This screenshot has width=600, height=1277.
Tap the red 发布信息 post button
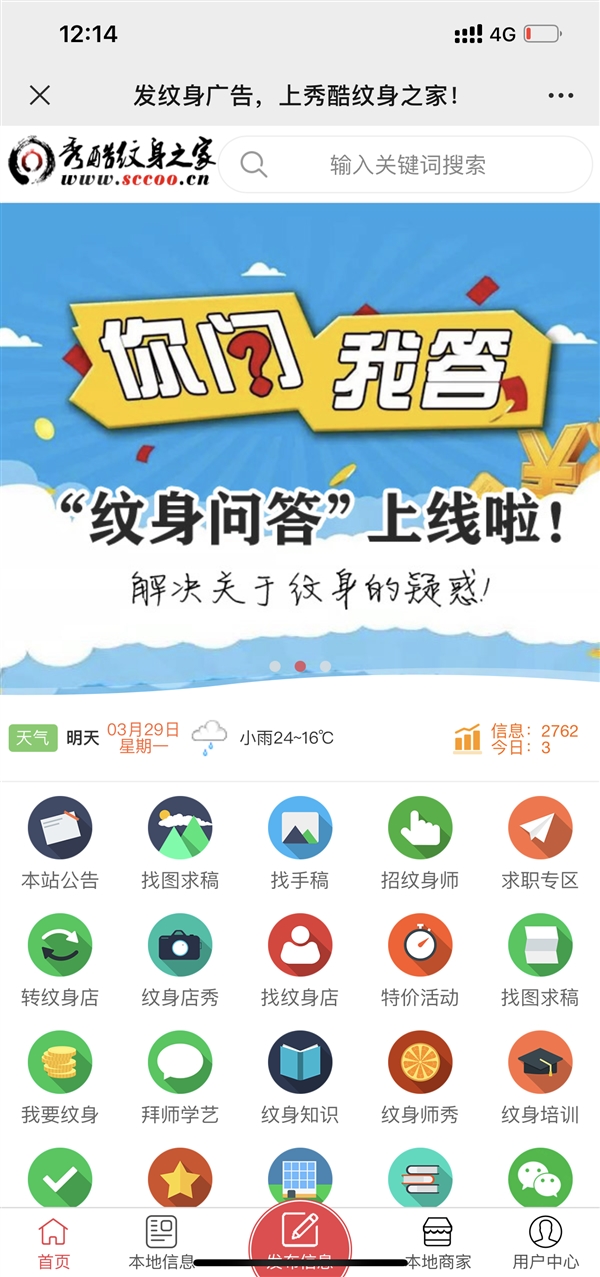point(300,1234)
